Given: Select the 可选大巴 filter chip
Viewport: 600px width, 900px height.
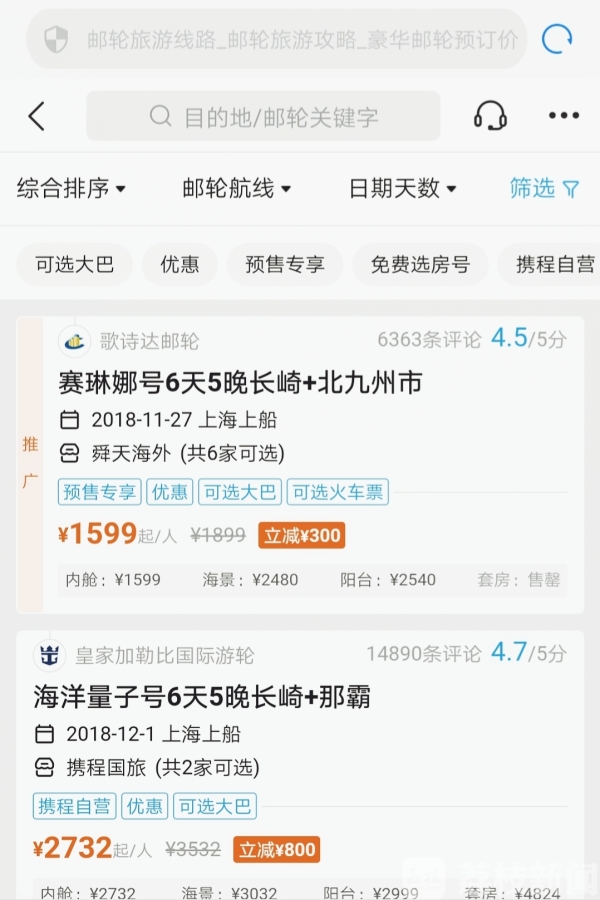Looking at the screenshot, I should pos(74,265).
